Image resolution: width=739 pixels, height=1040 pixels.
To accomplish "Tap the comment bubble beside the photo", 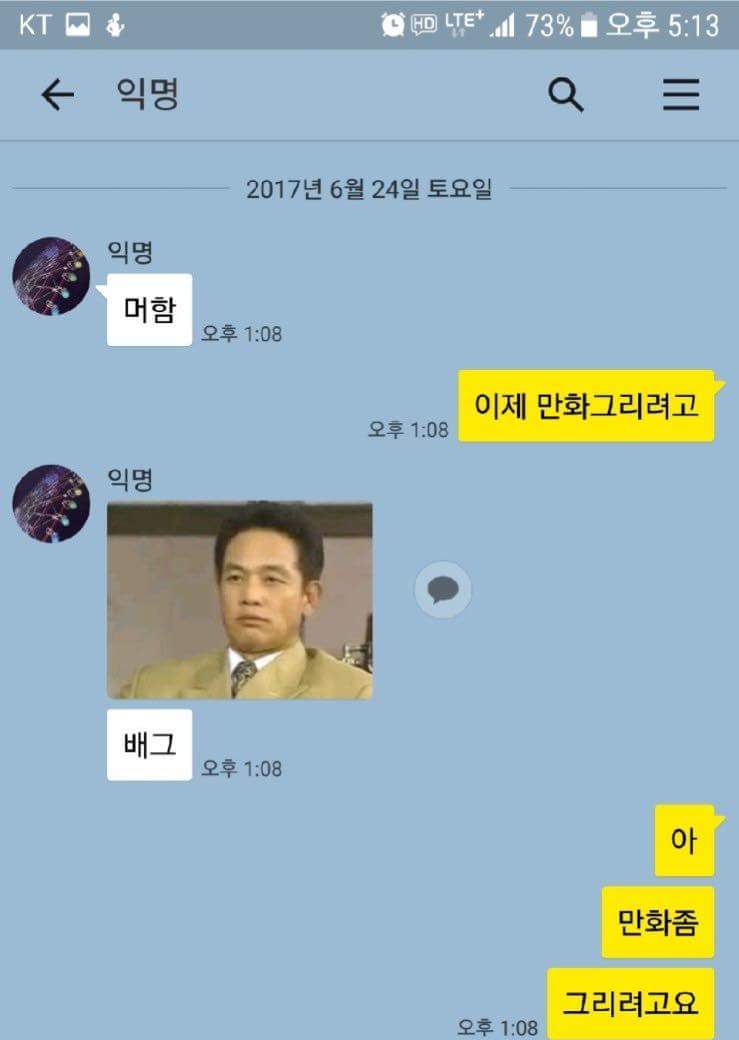I will tap(443, 590).
